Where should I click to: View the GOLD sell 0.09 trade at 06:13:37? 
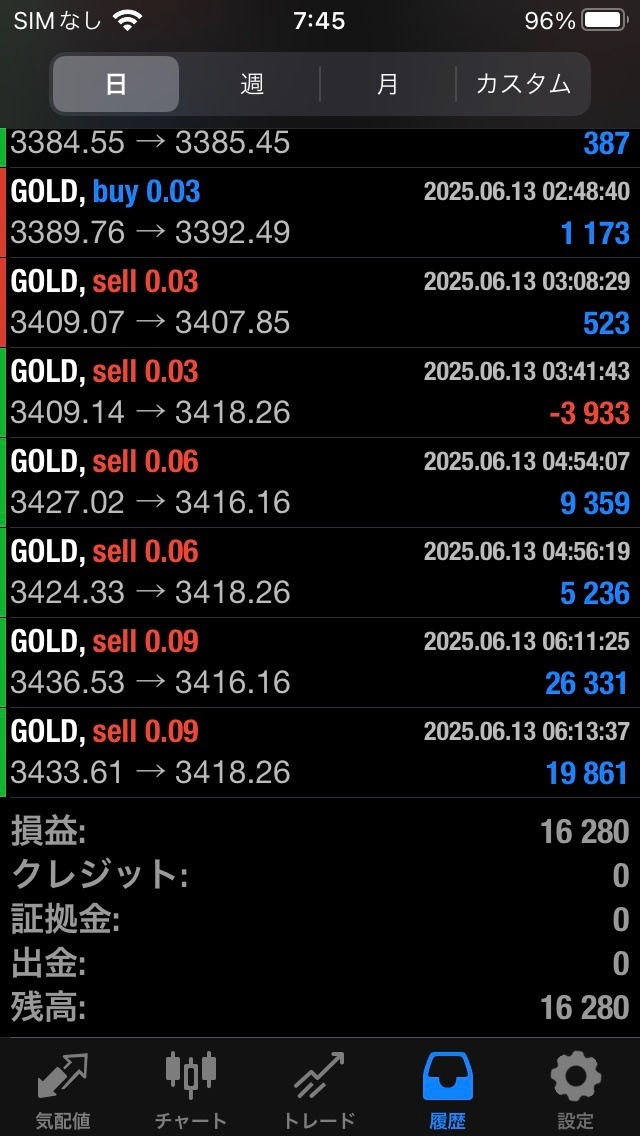[320, 752]
